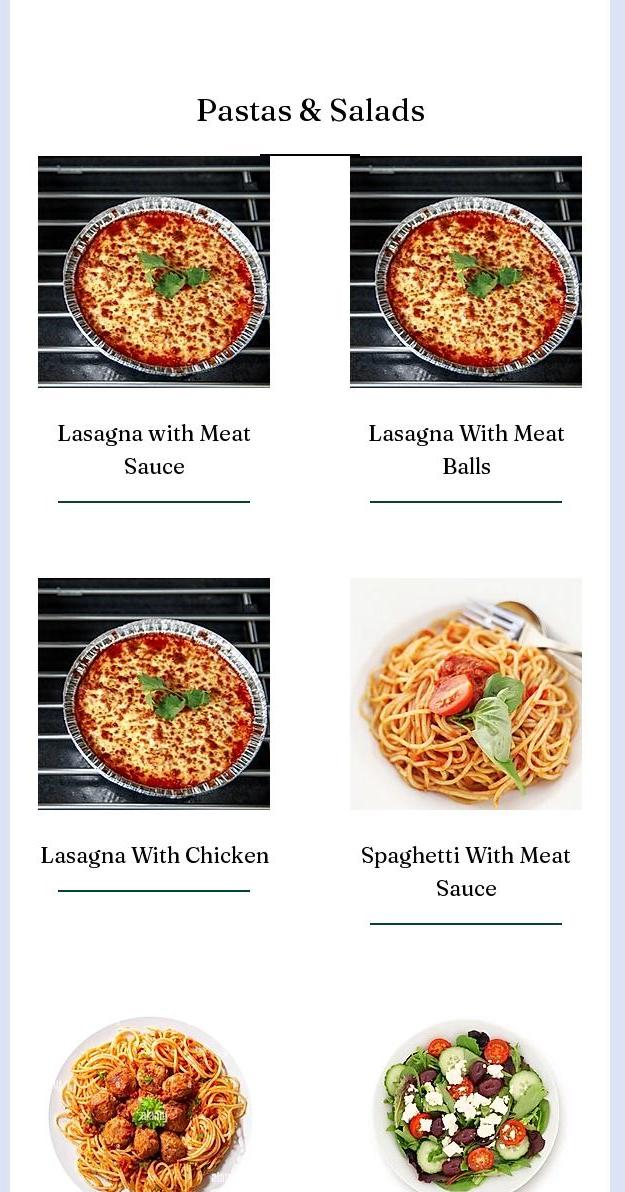Image resolution: width=625 pixels, height=1192 pixels.
Task: Open the spaghetti with meatballs photo tile
Action: [150, 1105]
